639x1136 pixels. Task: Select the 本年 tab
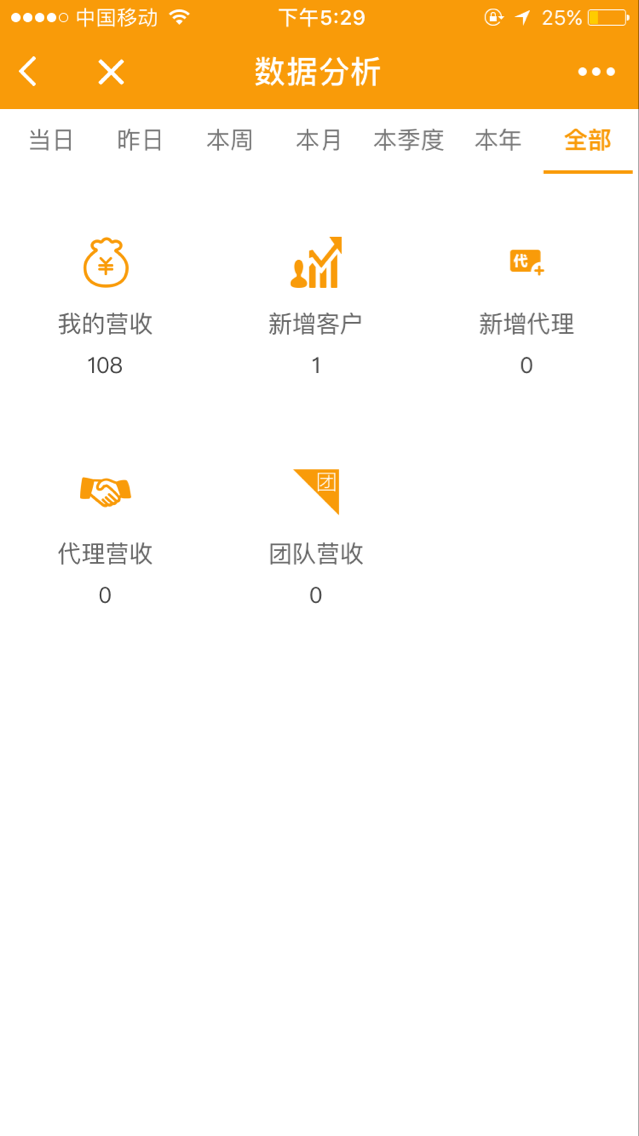498,140
